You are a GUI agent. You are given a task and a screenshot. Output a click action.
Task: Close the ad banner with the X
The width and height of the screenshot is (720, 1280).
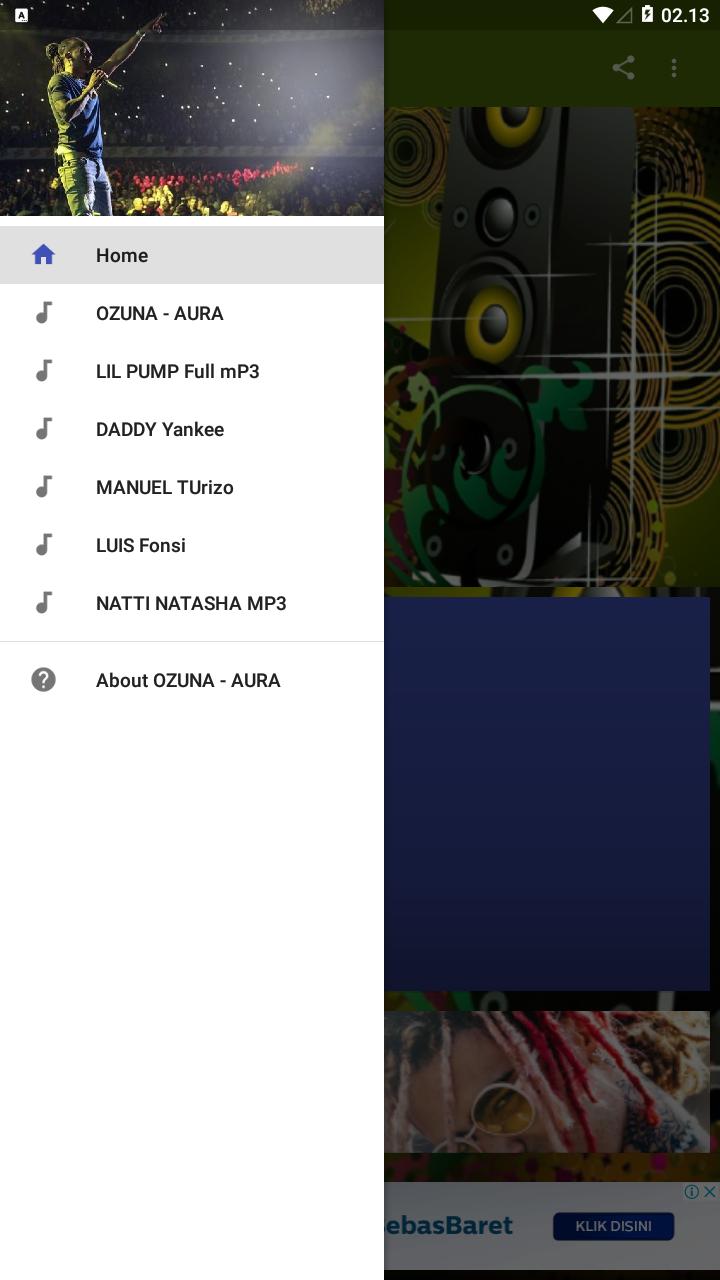(709, 1192)
